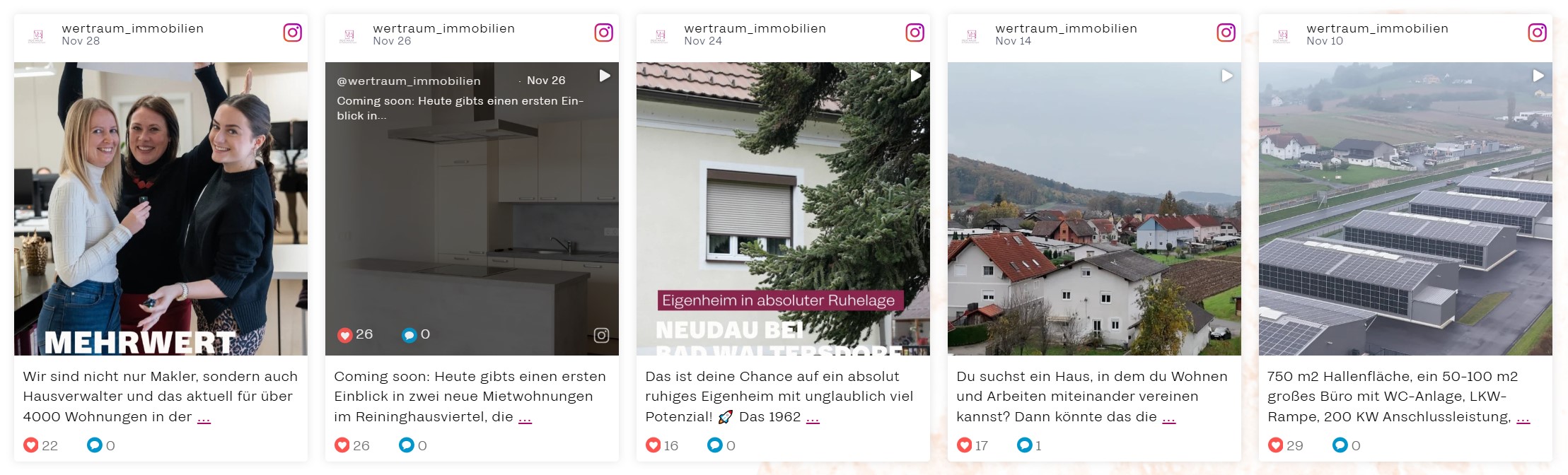Screen dimensions: 1568x475
Task: Expand the caption starting 'Das ist deine Chance'
Action: [x=813, y=418]
